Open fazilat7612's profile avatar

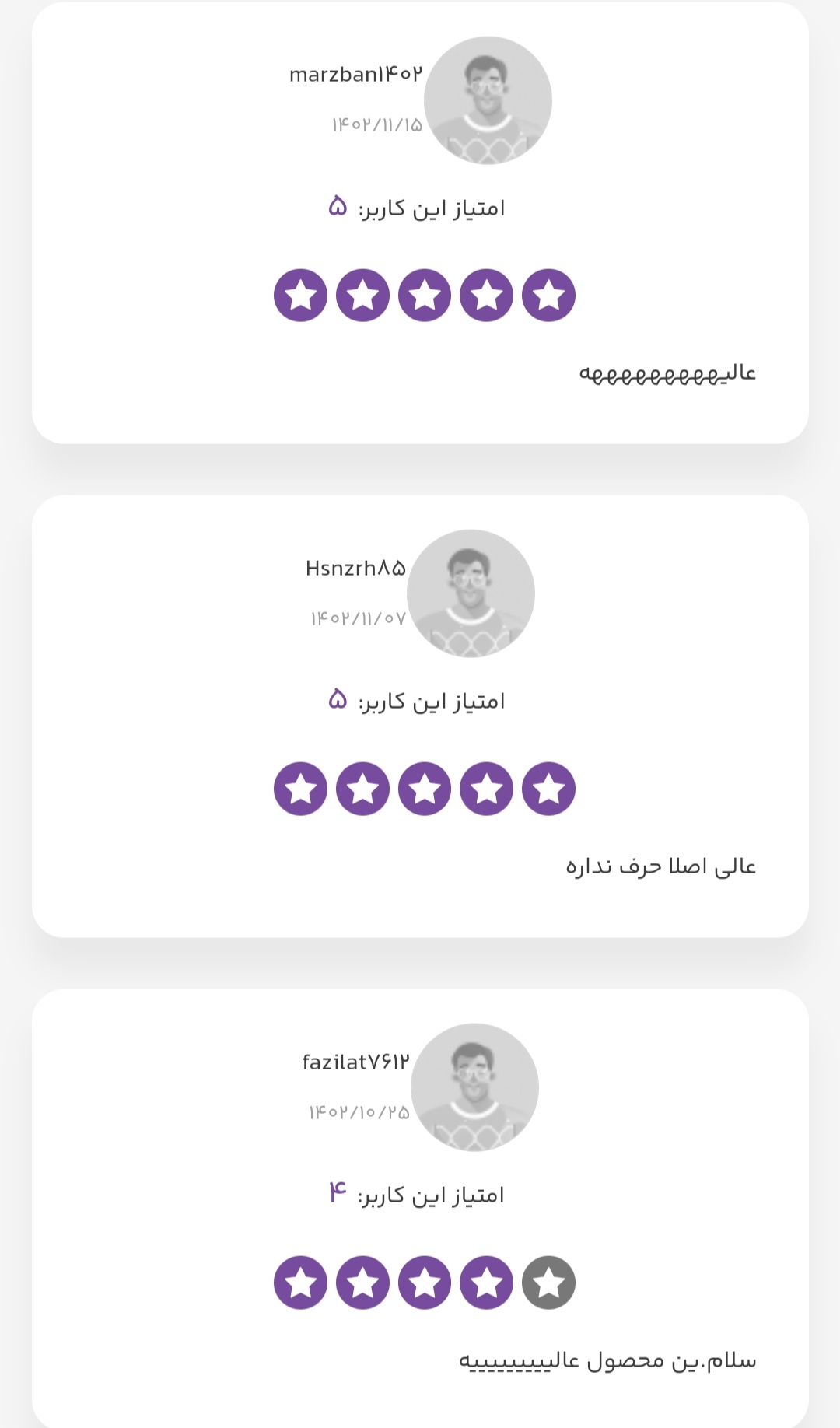(x=474, y=1087)
